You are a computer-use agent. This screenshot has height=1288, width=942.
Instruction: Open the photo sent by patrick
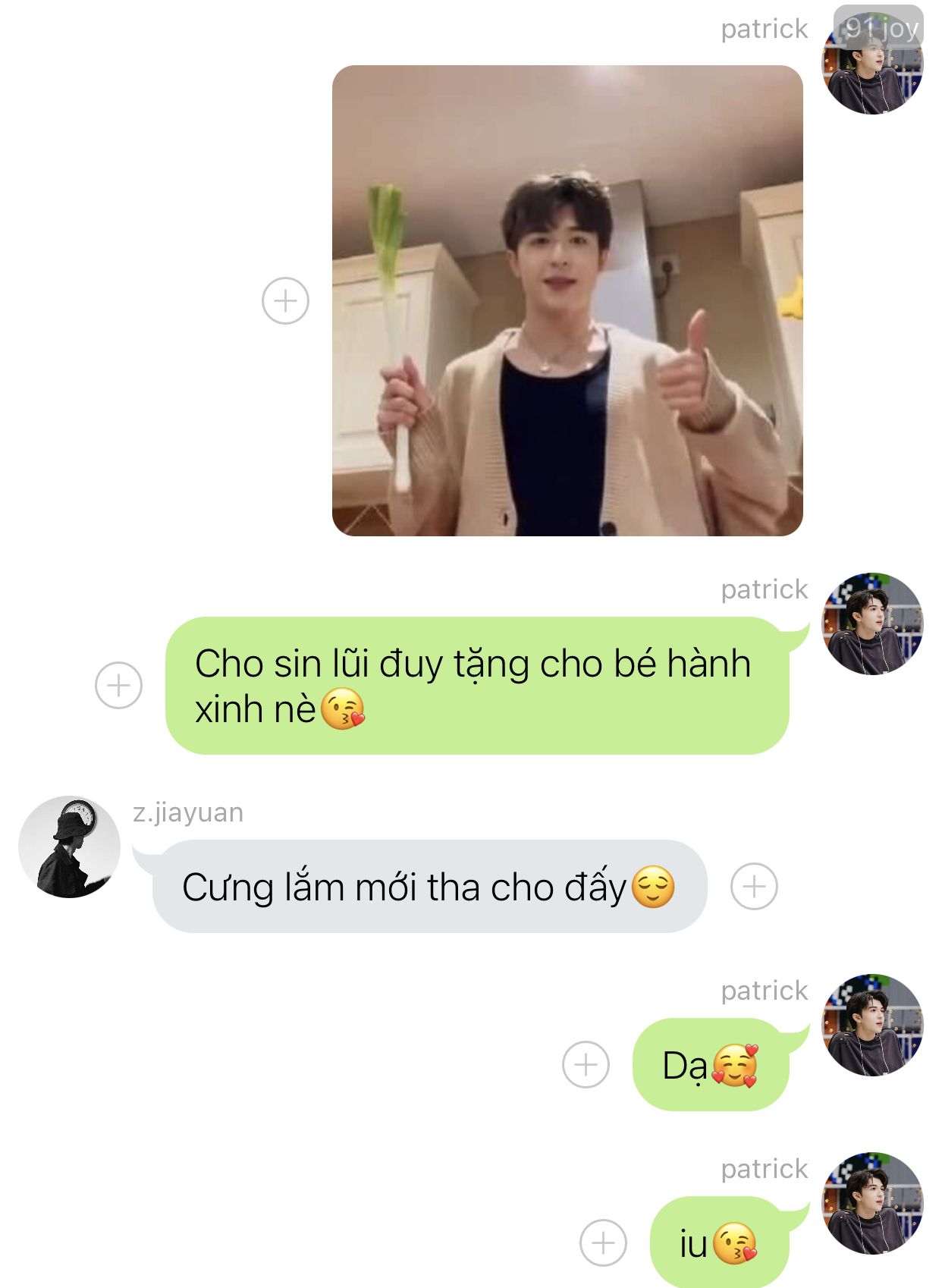567,300
